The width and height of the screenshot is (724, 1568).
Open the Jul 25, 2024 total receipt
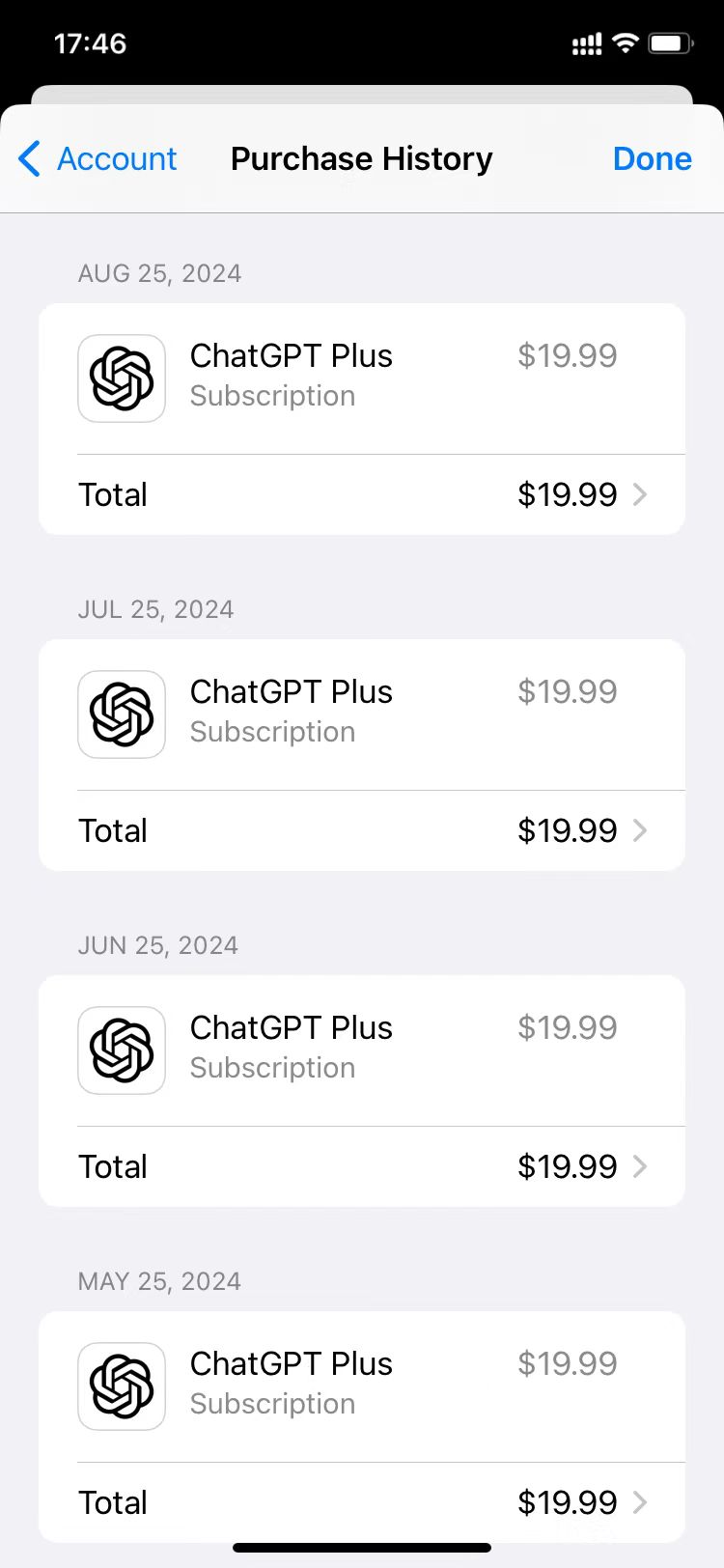362,830
